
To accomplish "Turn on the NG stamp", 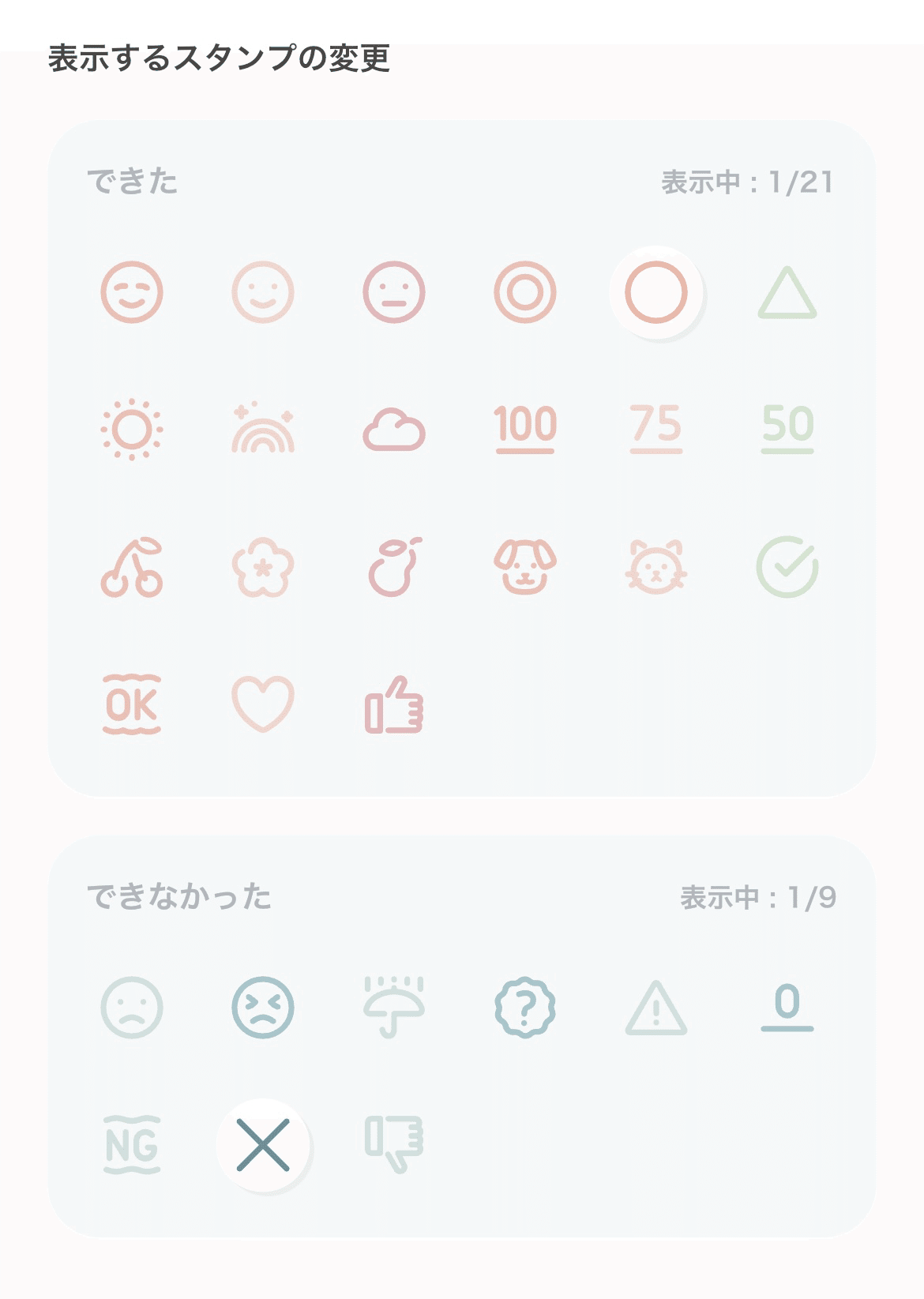I will (x=132, y=1145).
